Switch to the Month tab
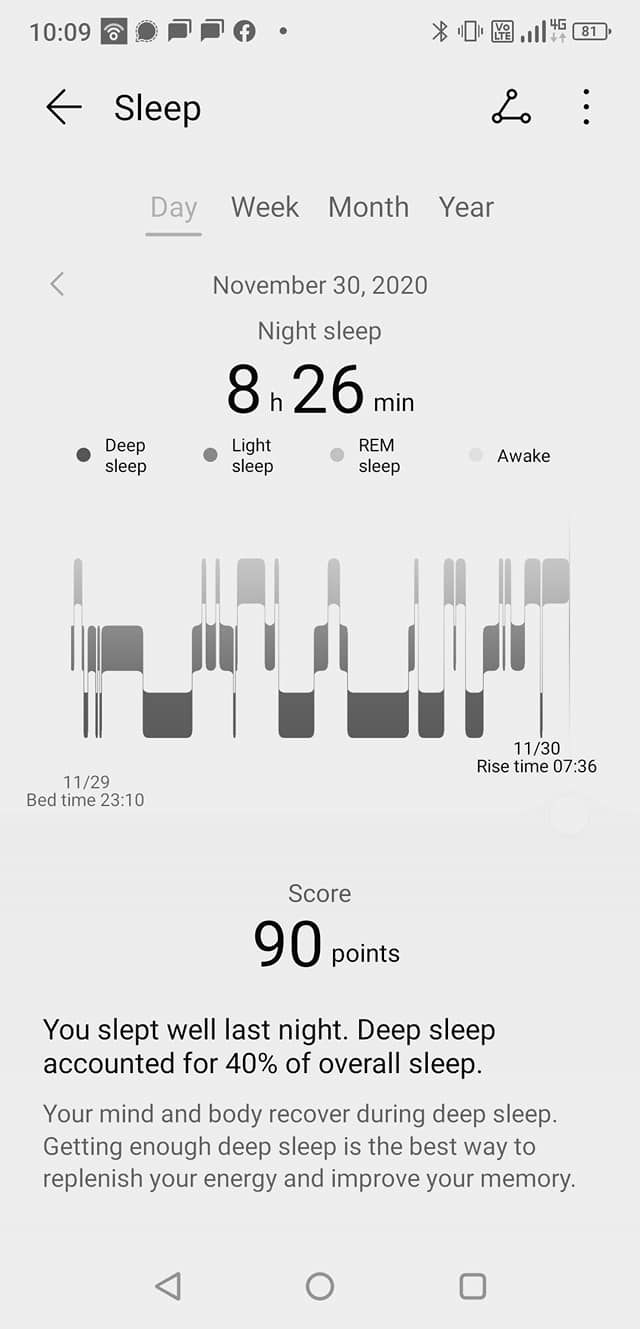This screenshot has height=1329, width=640. (x=368, y=207)
